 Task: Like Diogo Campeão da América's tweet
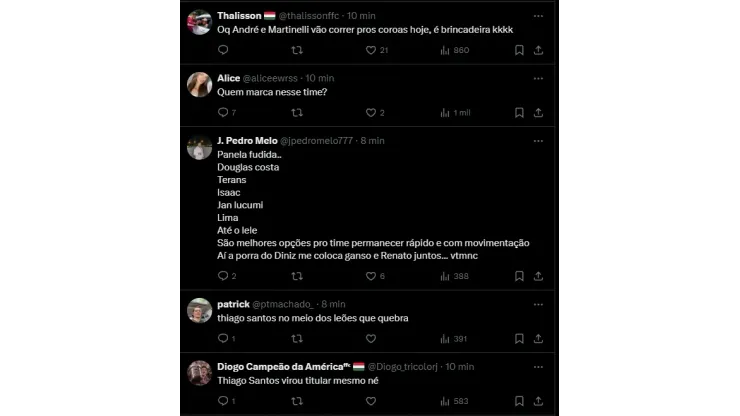click(371, 401)
